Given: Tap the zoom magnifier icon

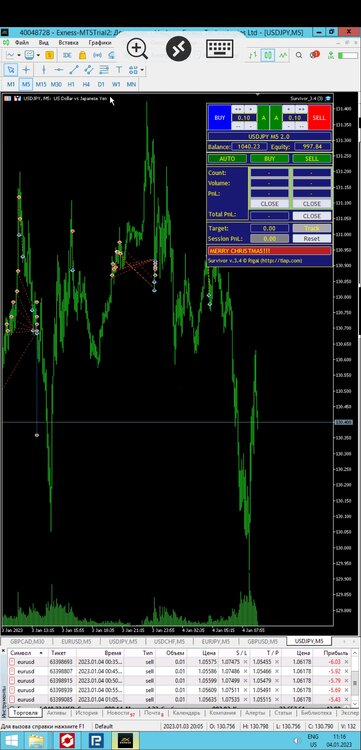Looking at the screenshot, I should [137, 48].
